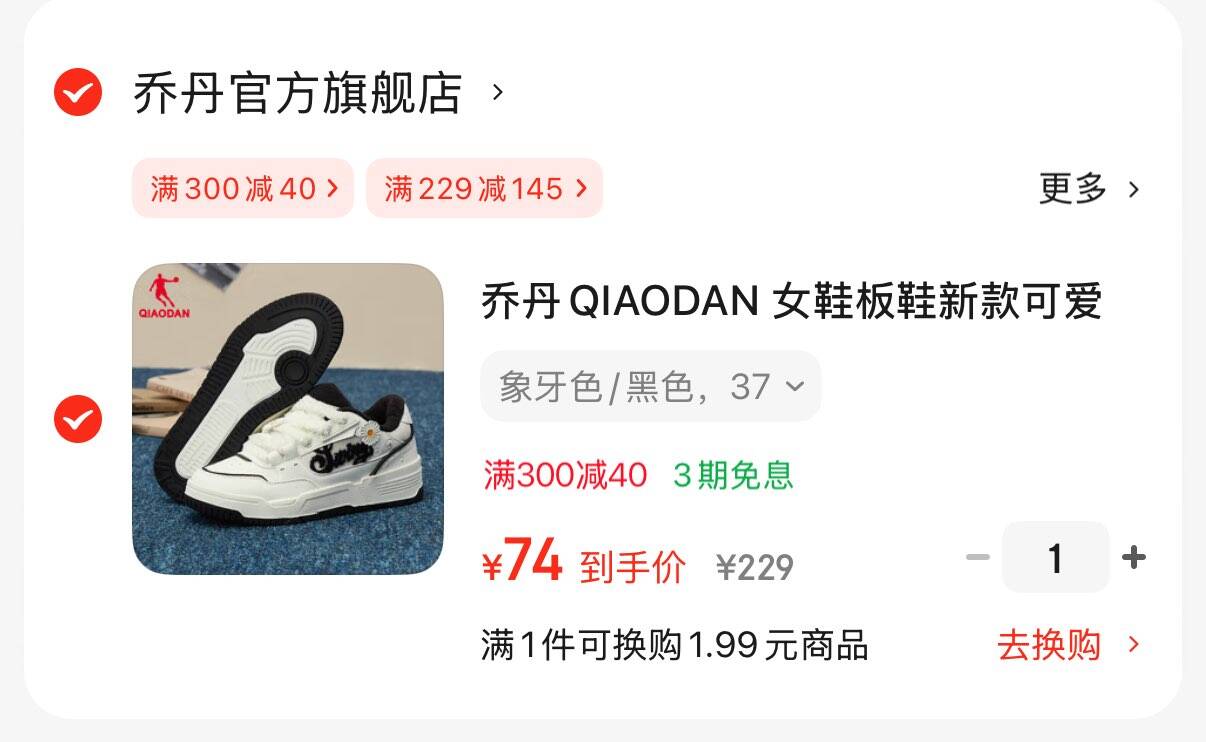Screen dimensions: 1206x742
Task: Uncheck the 乔丹官方旗舰店 store checkbox
Action: point(78,93)
